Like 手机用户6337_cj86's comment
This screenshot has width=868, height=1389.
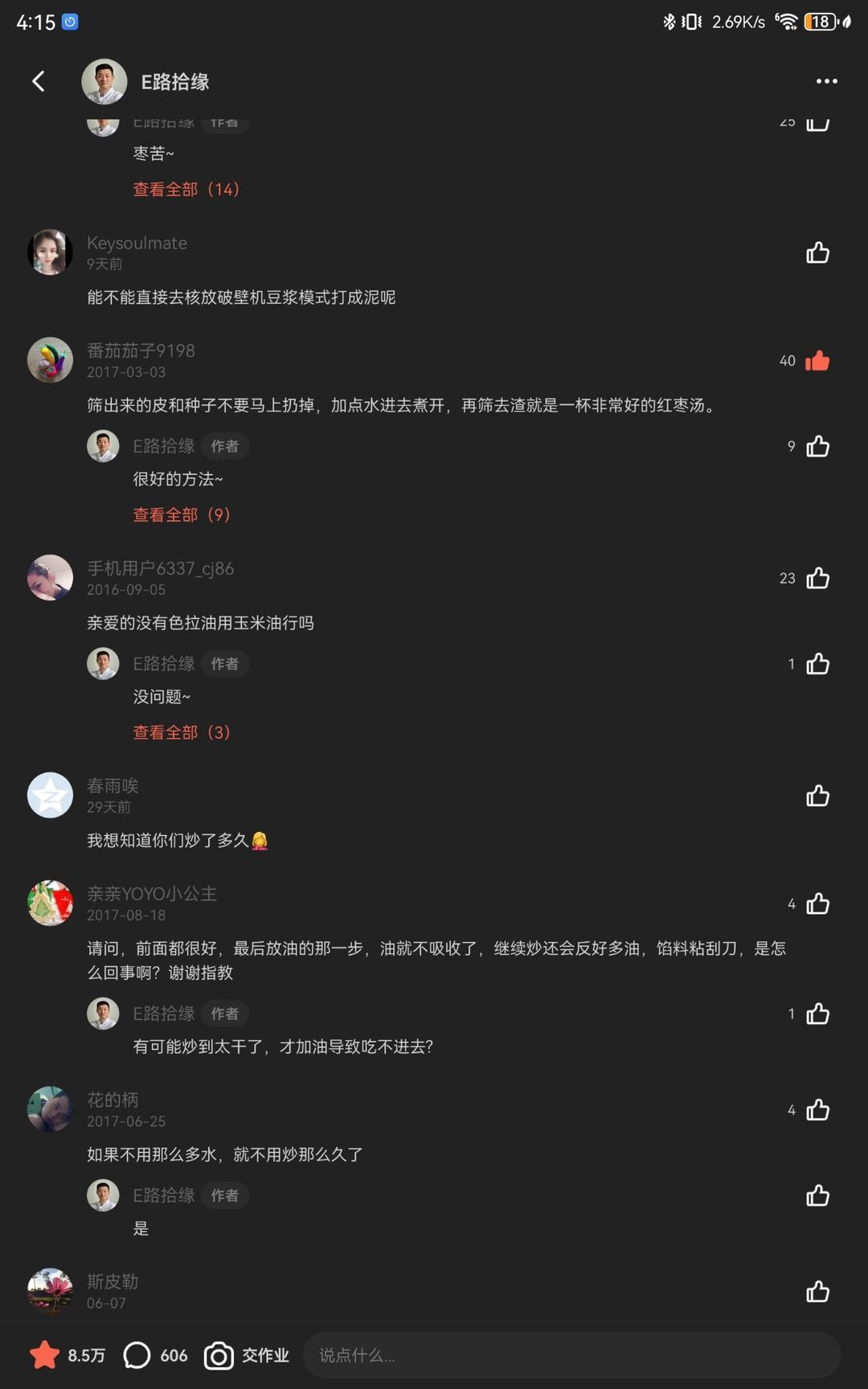coord(818,578)
